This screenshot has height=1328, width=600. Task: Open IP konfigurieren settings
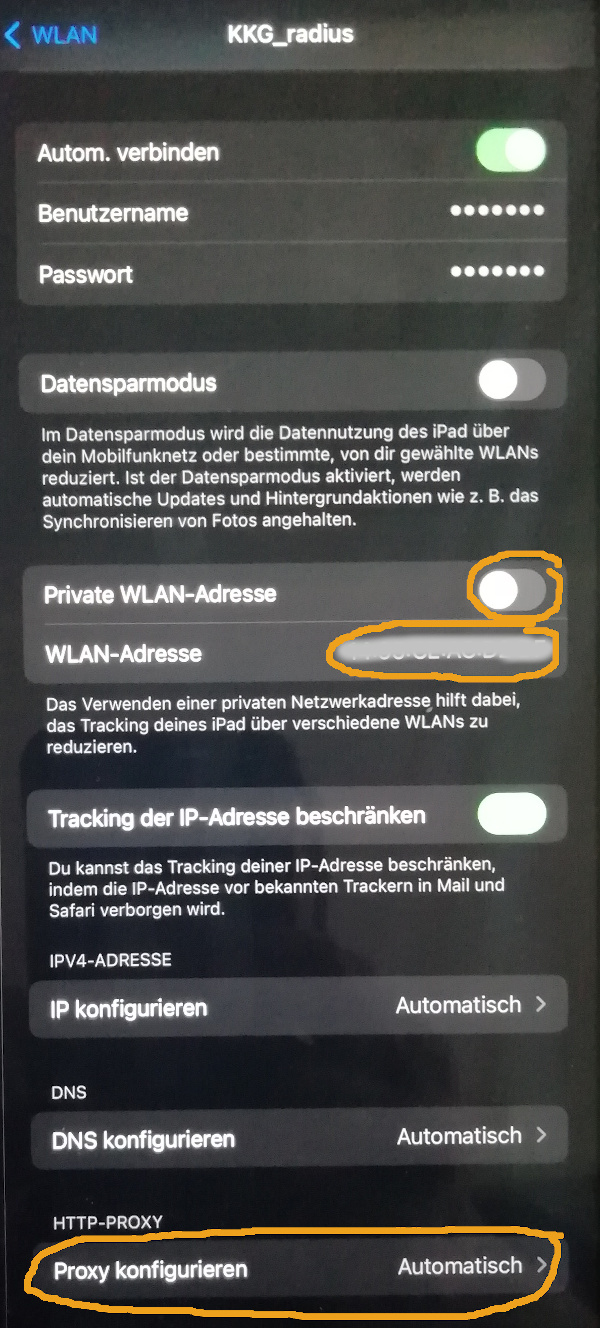coord(298,1006)
